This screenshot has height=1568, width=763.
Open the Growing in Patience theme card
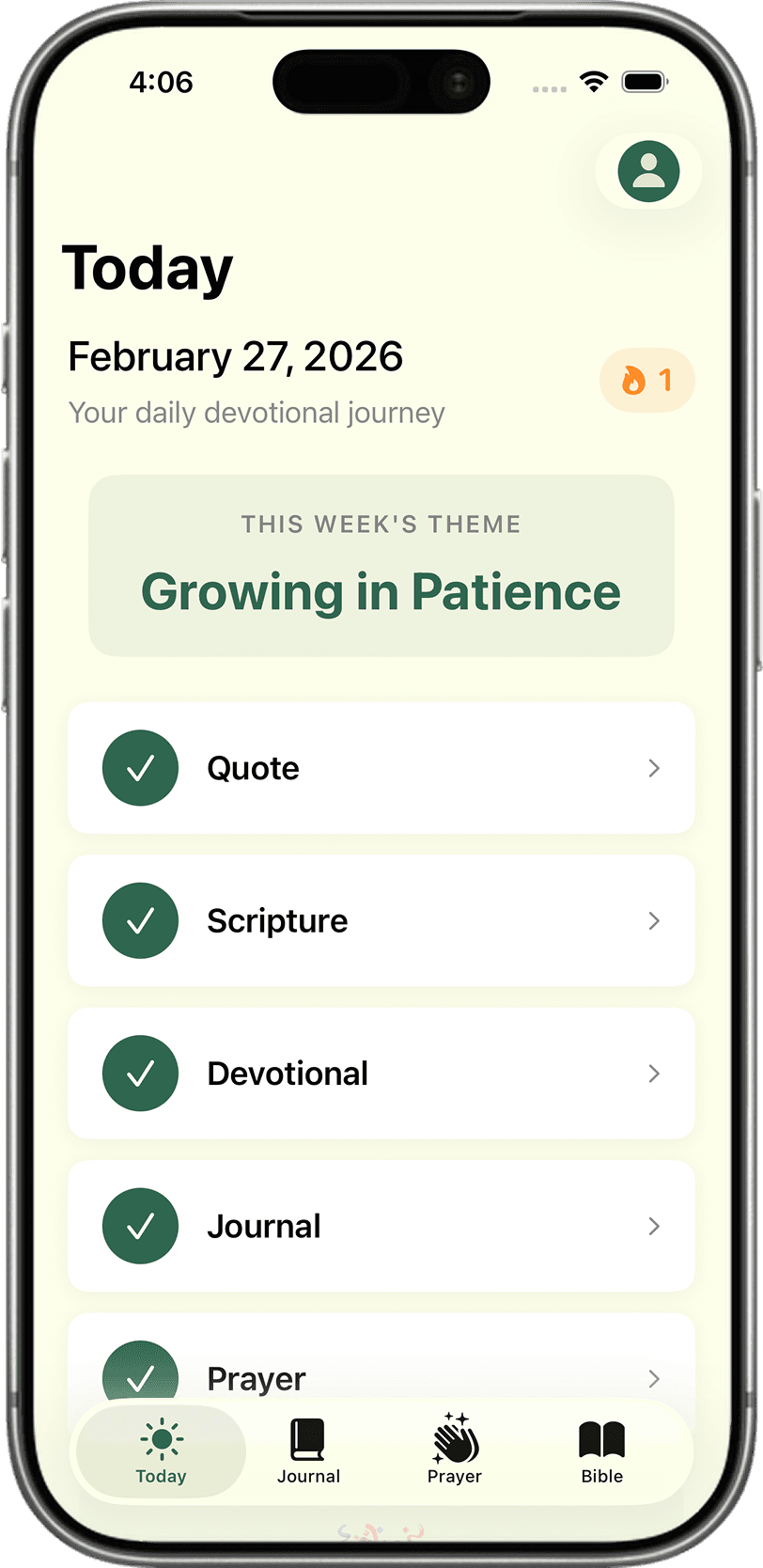coord(381,564)
